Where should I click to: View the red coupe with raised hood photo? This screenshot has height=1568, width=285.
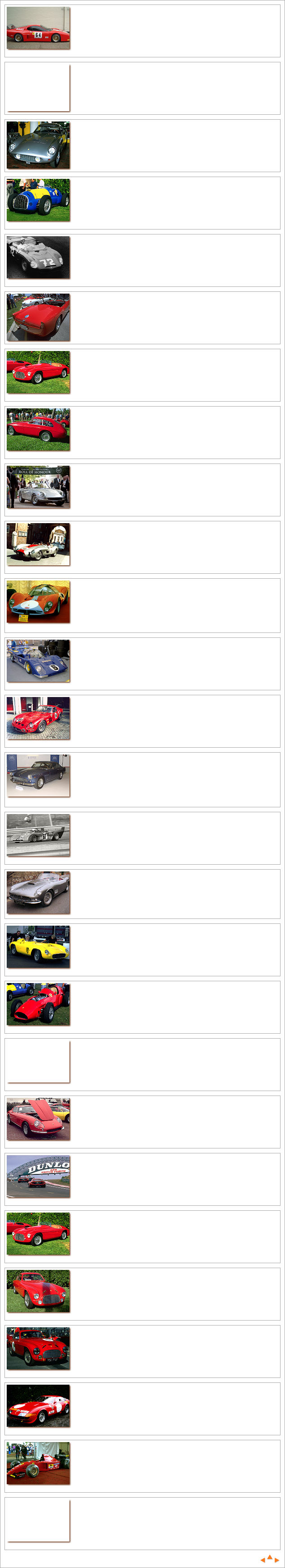(39, 1119)
